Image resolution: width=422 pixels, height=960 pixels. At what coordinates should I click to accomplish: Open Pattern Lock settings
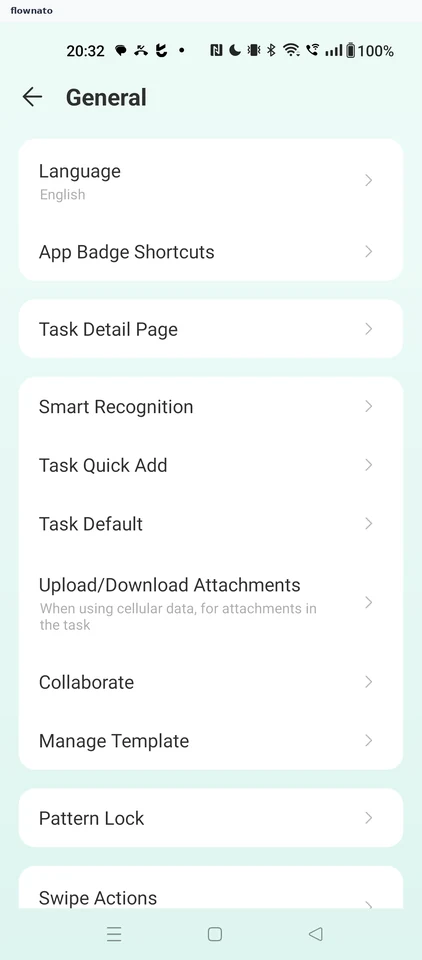[x=211, y=818]
